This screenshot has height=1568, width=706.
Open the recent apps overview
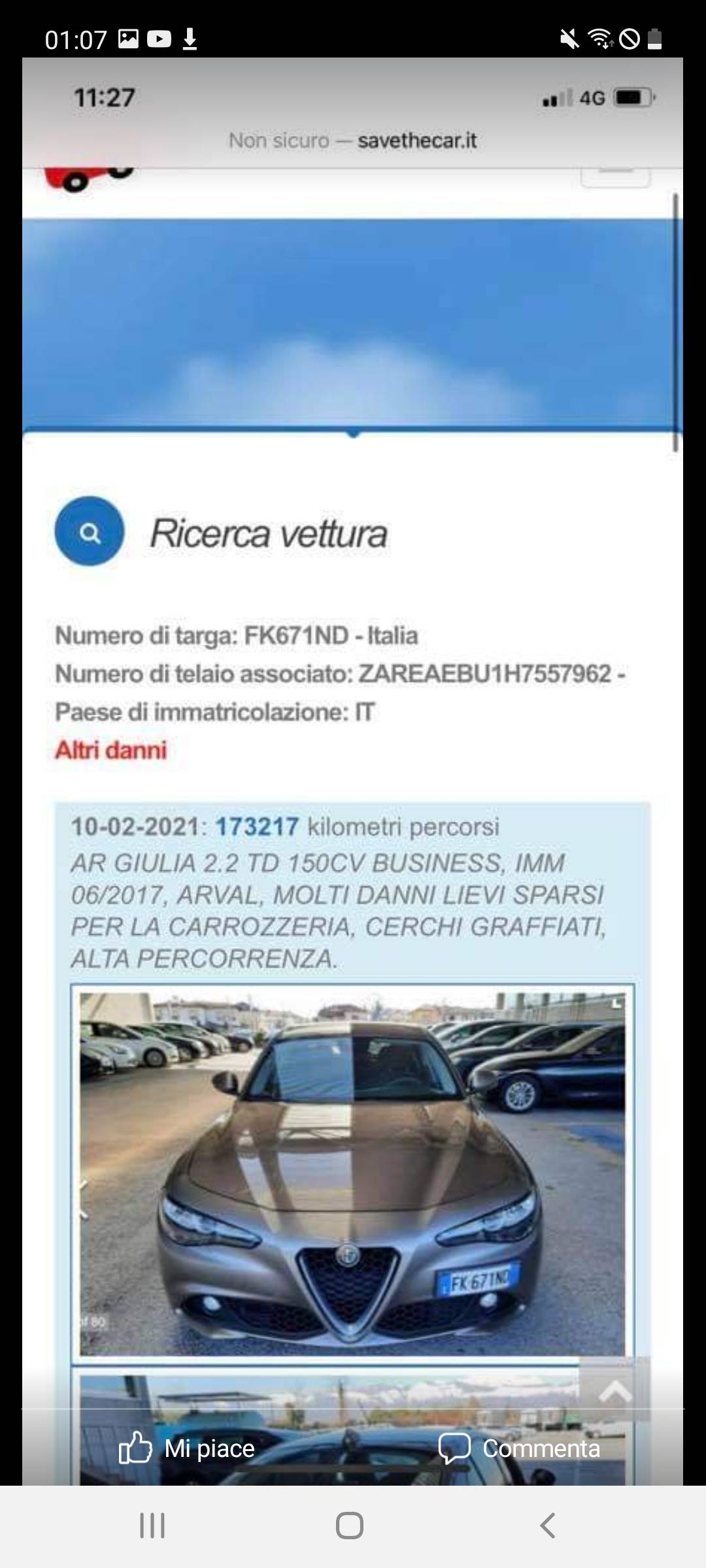152,1526
